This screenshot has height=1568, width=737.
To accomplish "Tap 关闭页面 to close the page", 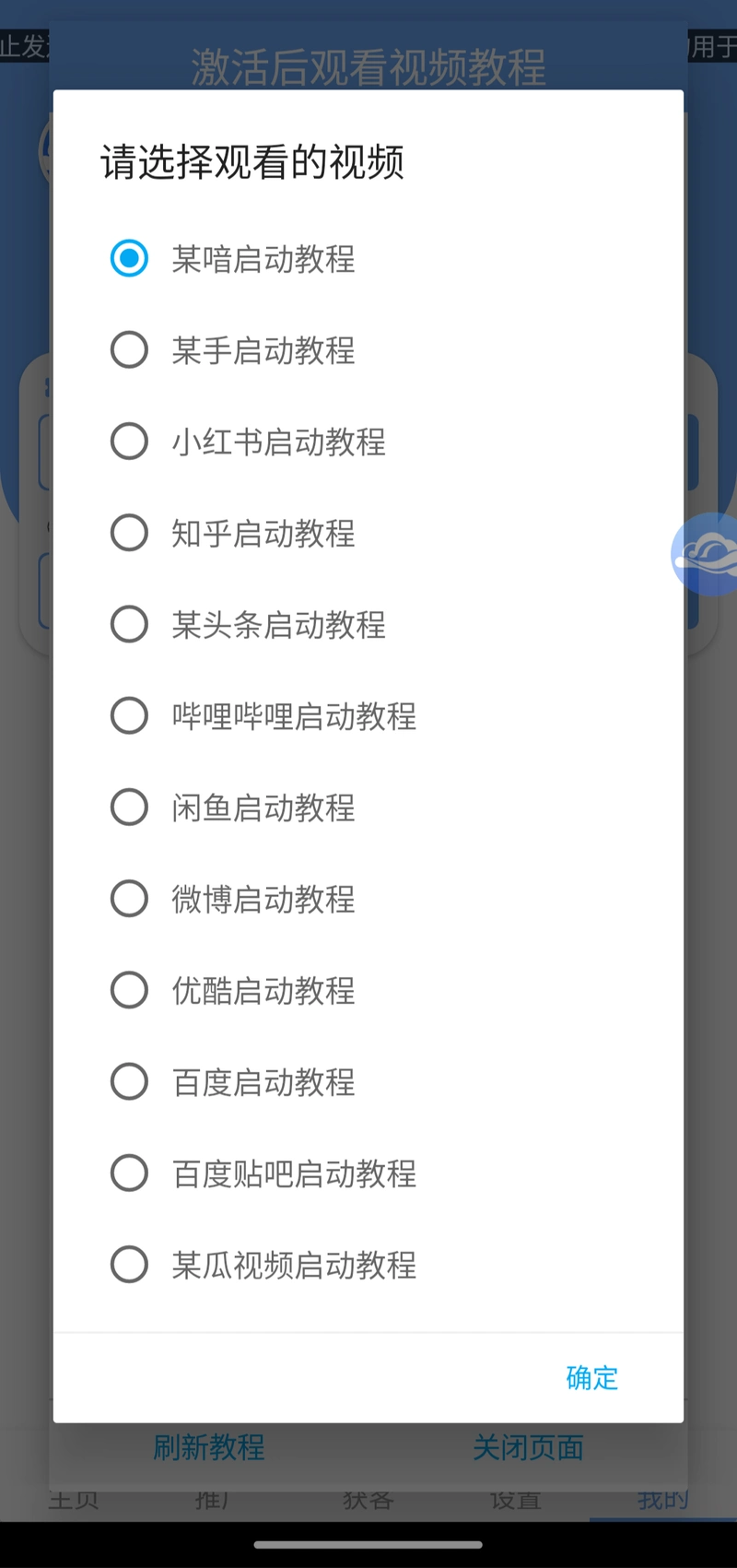I will 527,1448.
